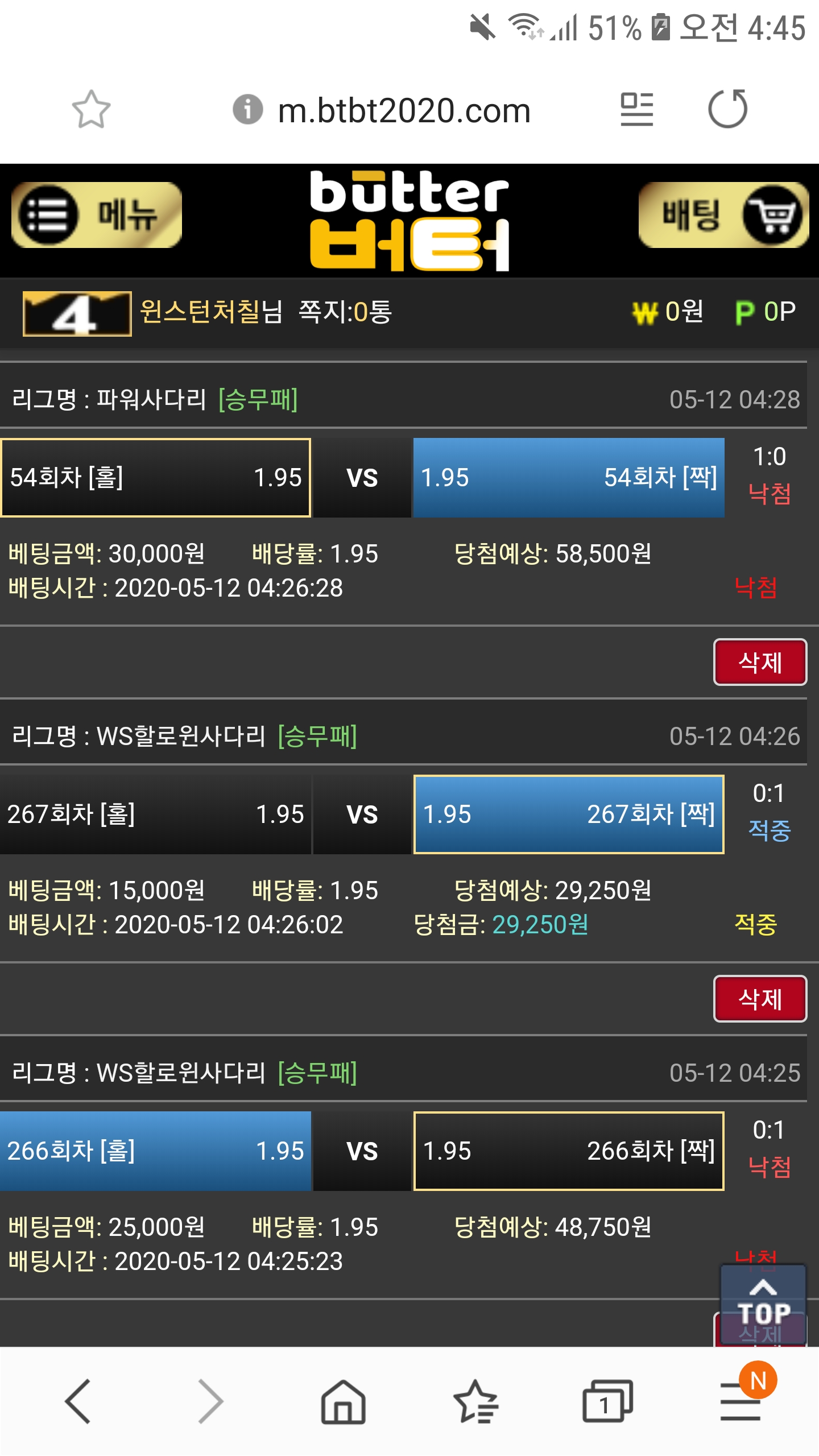Open the 배팅 cart button

pyautogui.click(x=723, y=215)
